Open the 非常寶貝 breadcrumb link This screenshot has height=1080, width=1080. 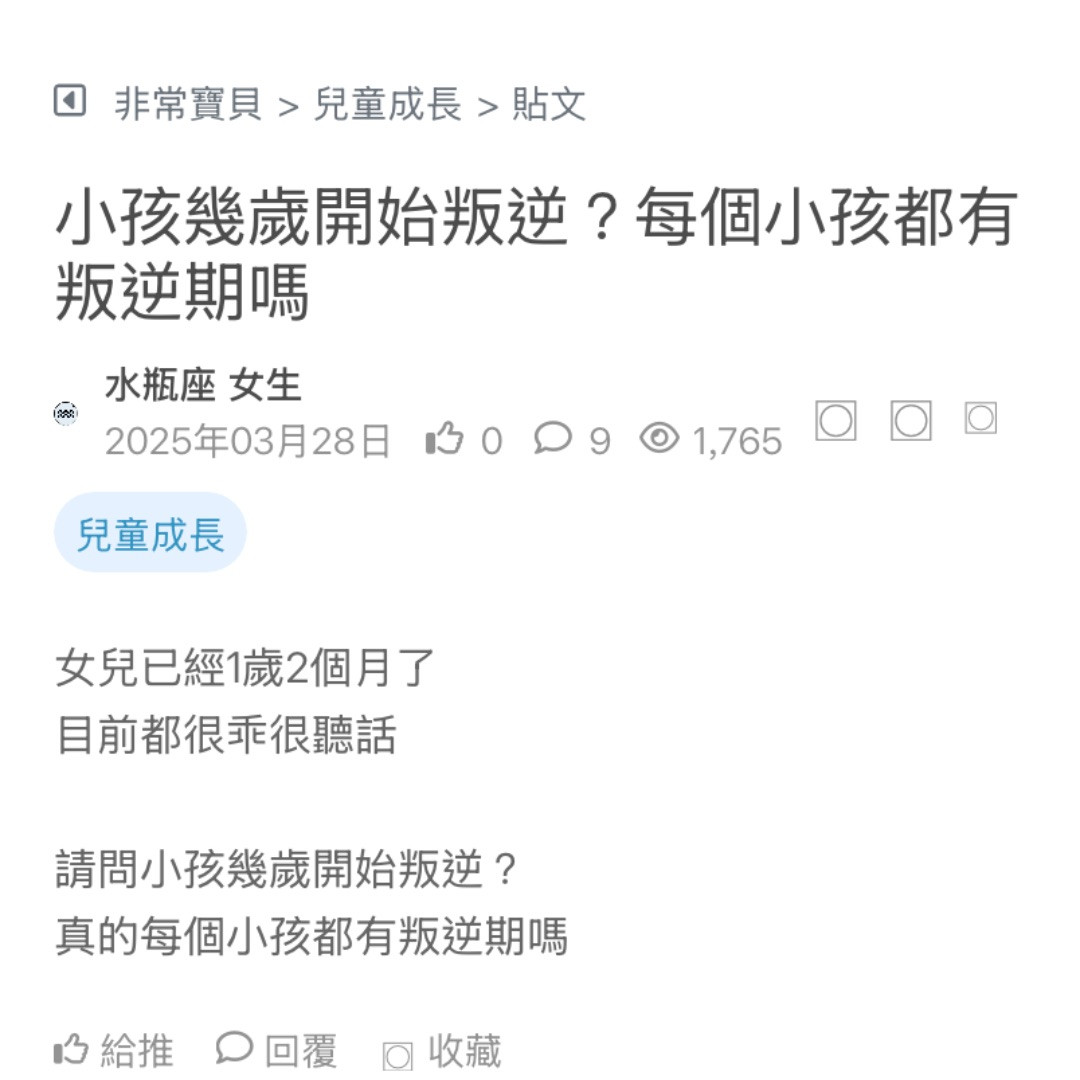click(188, 104)
